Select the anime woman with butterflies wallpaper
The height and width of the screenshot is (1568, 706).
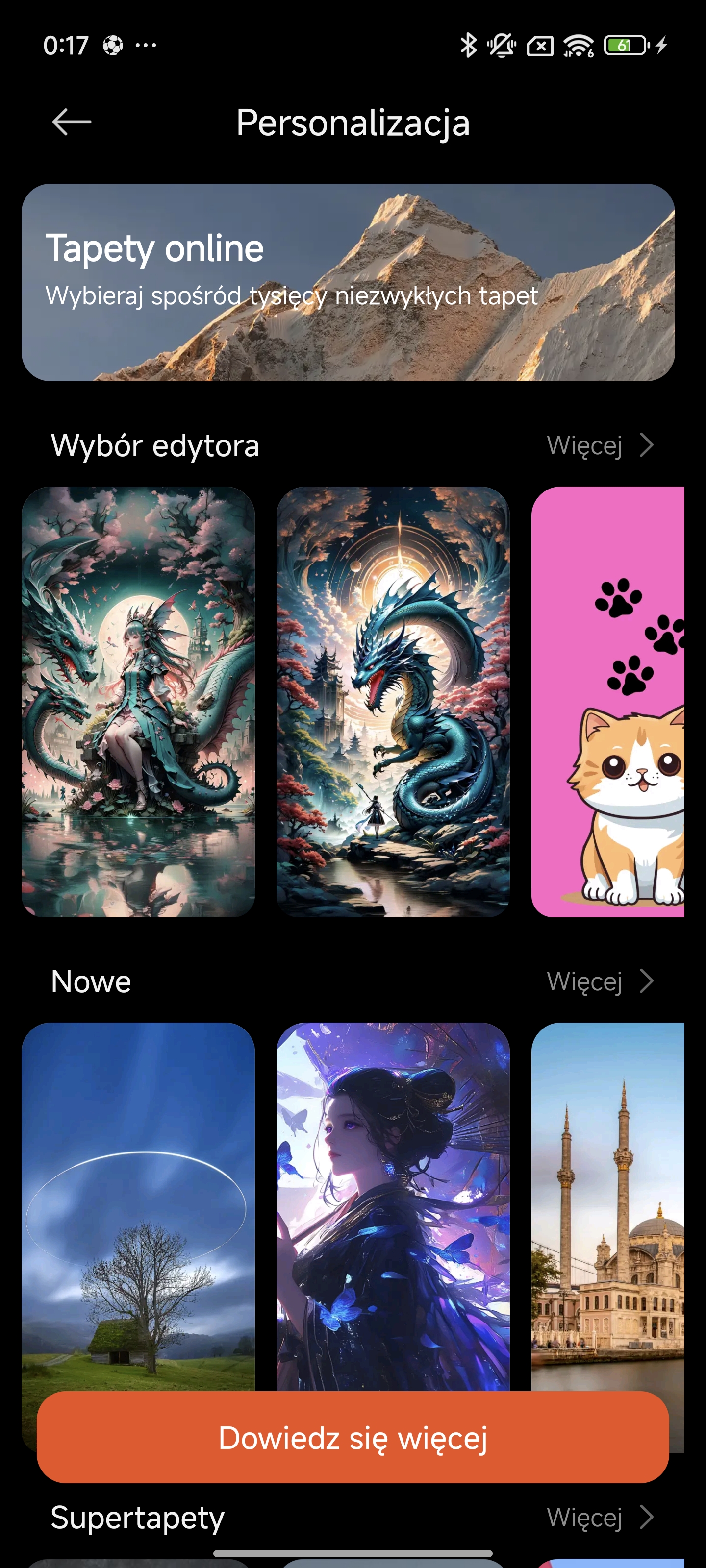(x=393, y=1205)
